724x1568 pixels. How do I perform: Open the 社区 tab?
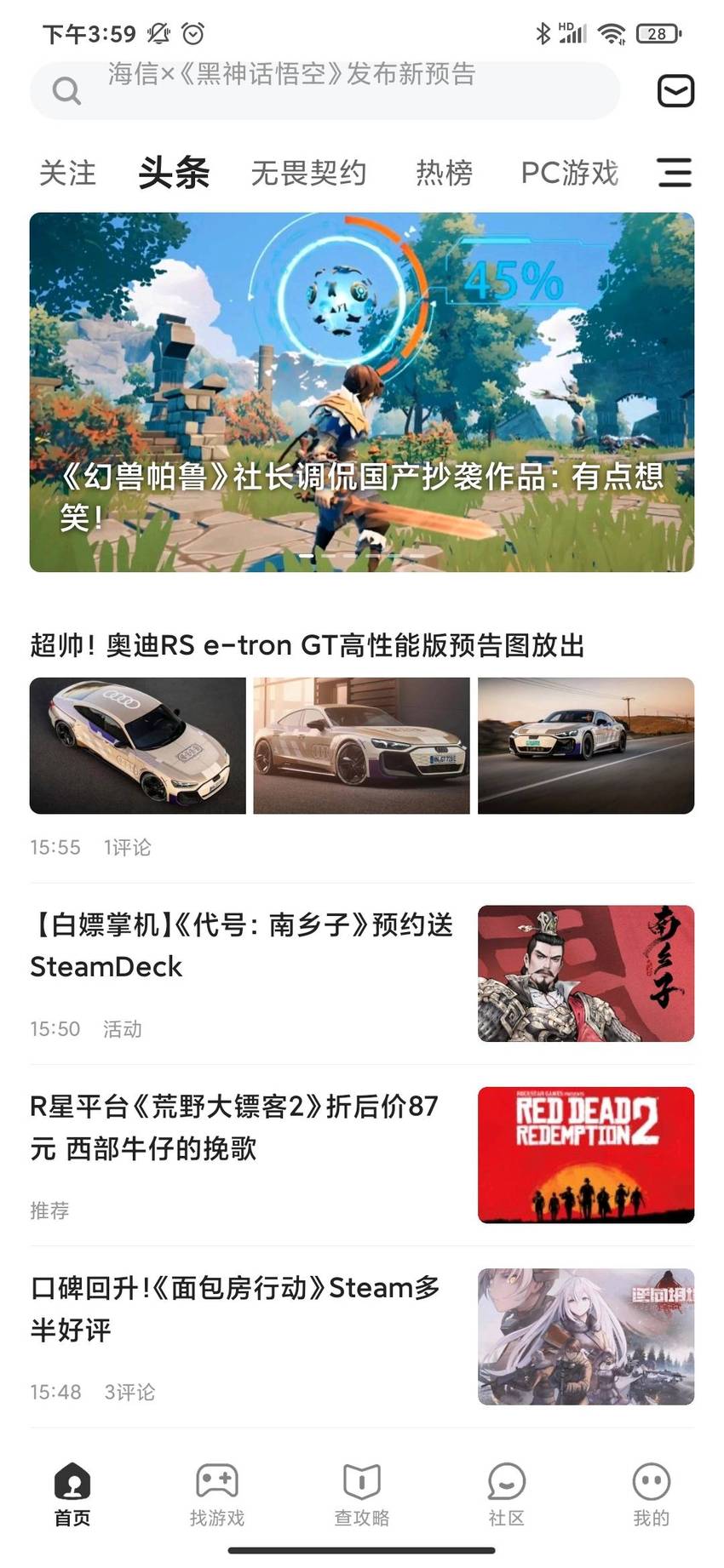pos(506,1494)
